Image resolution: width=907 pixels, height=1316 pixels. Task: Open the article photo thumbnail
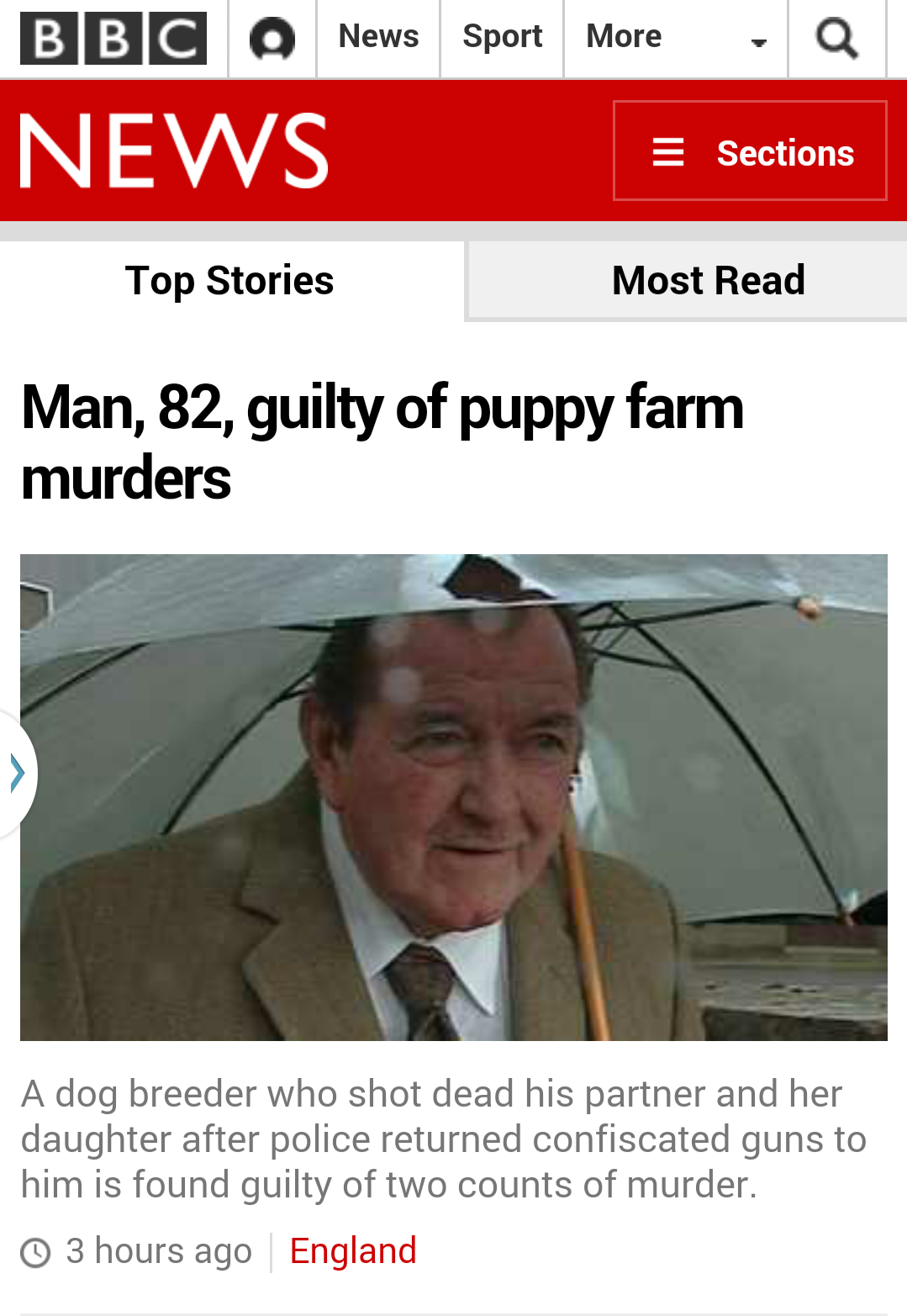pos(454,796)
